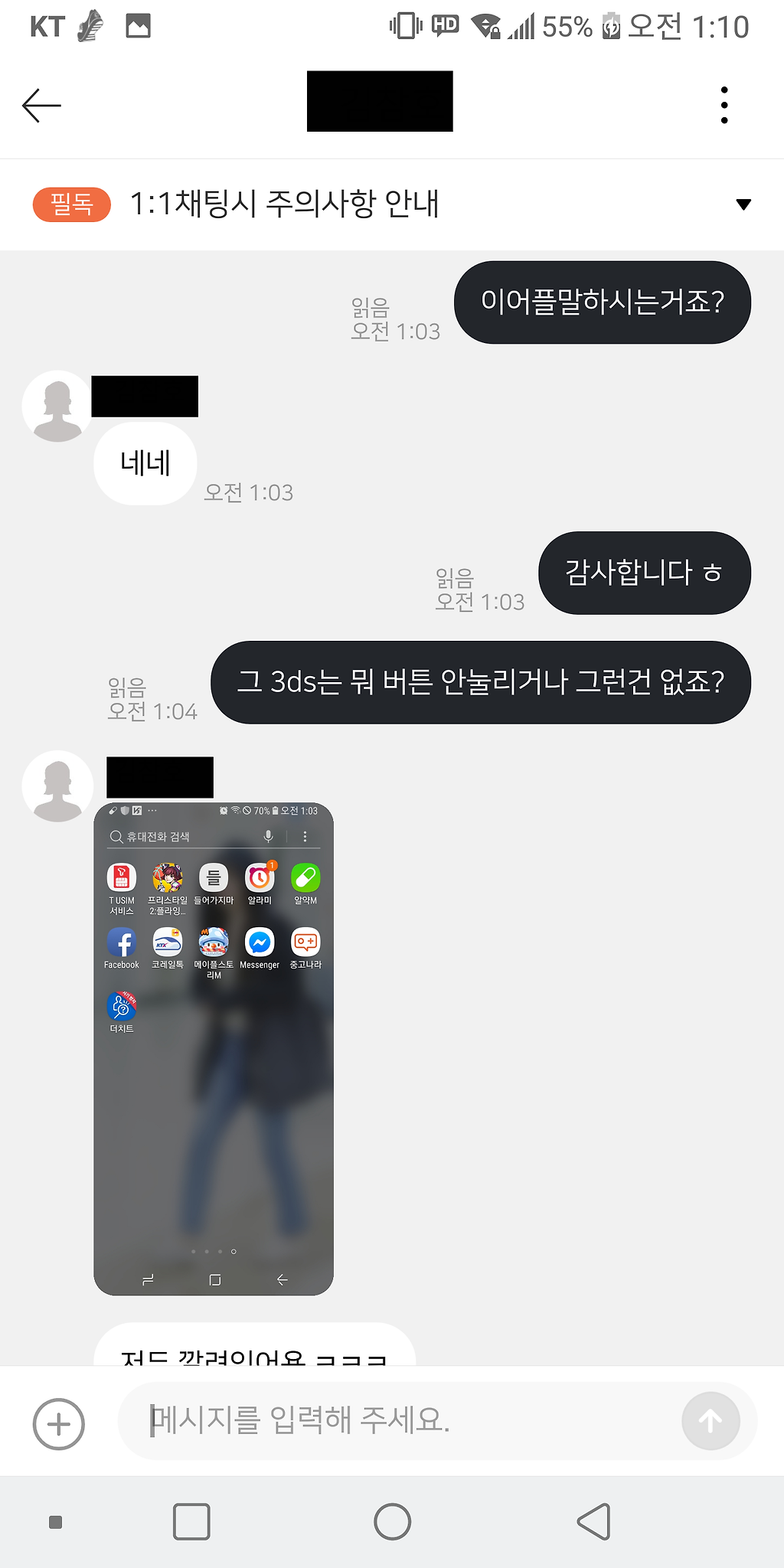Open the shared phone screenshot image
The width and height of the screenshot is (784, 1568).
pos(214,1049)
